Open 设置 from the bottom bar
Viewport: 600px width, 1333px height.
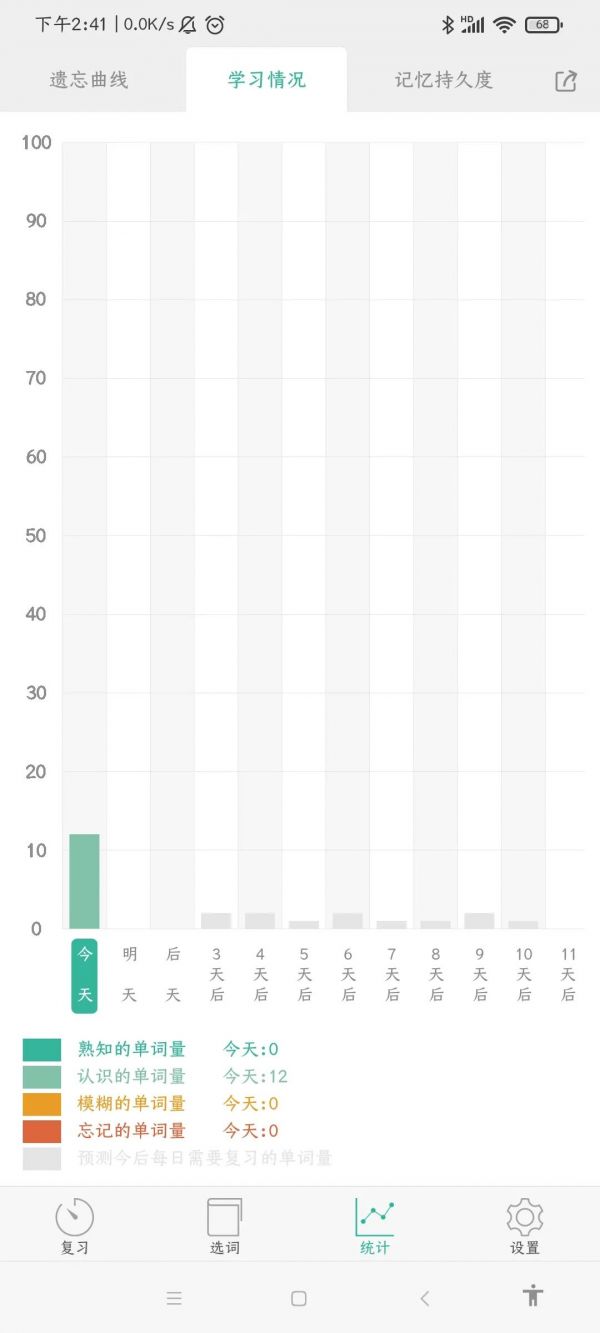(x=525, y=1226)
